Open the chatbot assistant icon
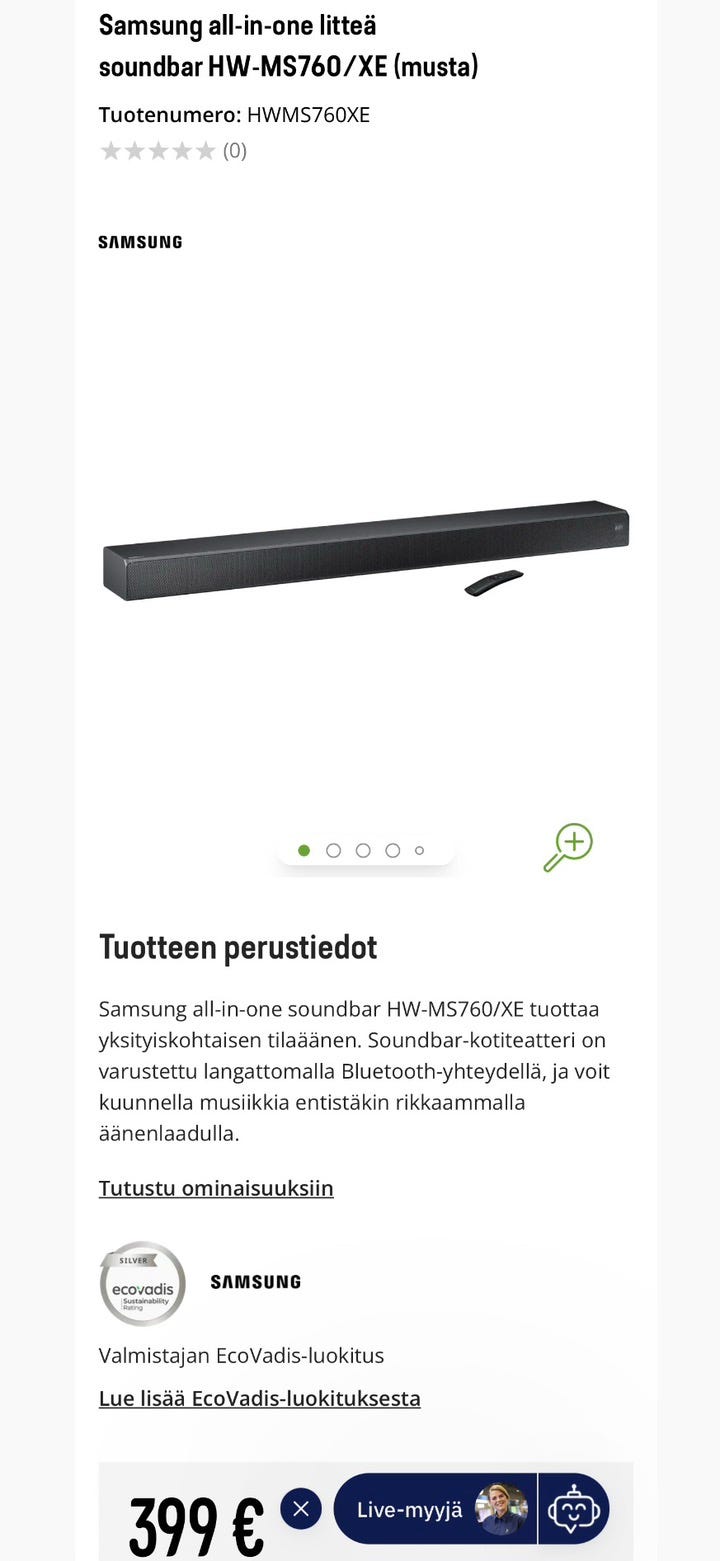 (x=574, y=1509)
